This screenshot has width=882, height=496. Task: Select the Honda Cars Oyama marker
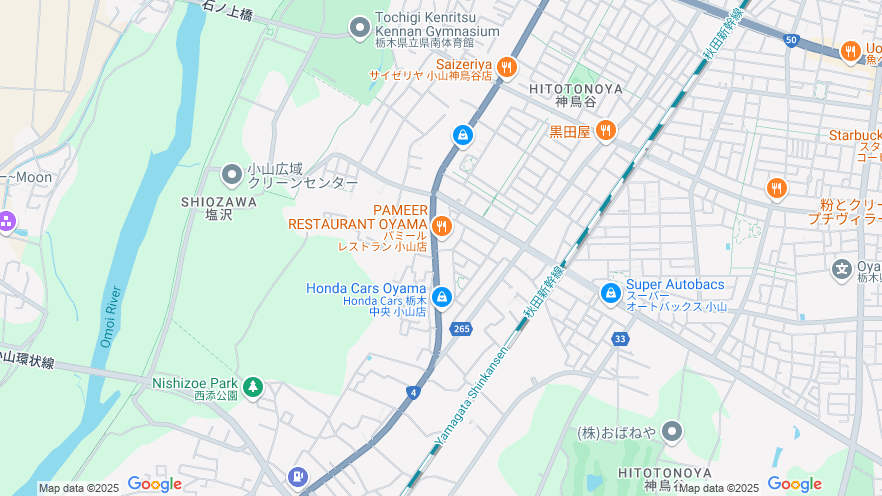[441, 297]
